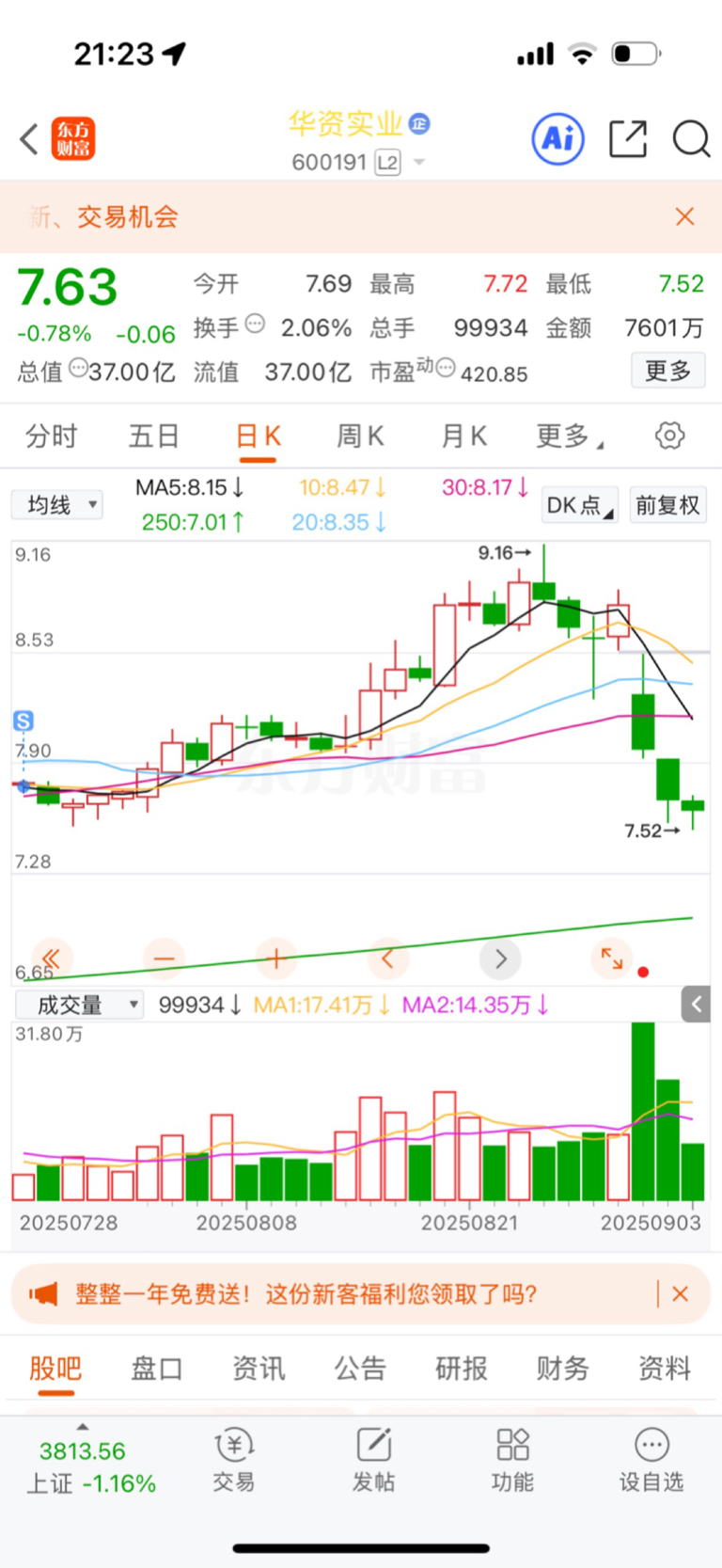Expand the chart to fullscreen

612,959
